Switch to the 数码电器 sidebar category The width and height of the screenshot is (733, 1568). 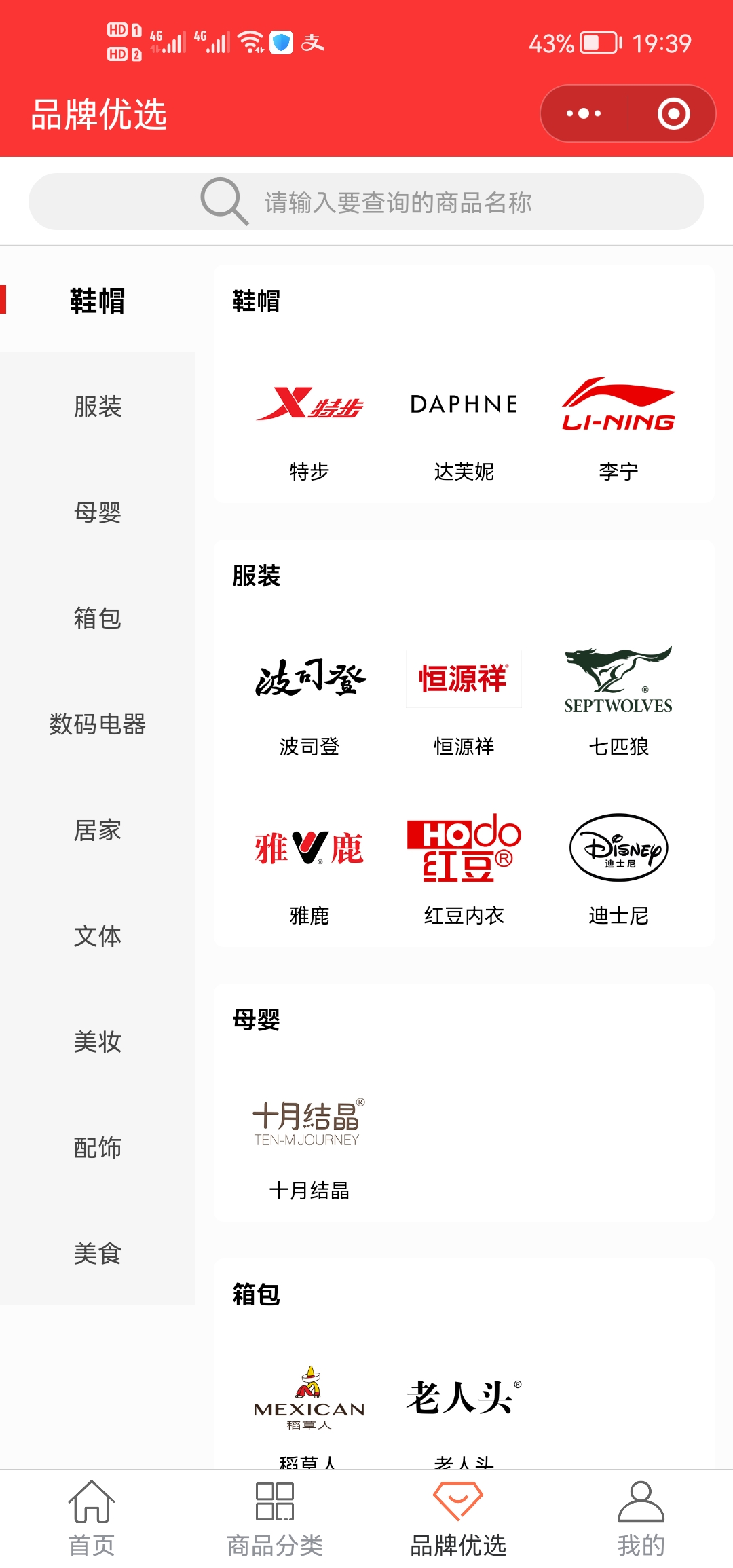[98, 724]
